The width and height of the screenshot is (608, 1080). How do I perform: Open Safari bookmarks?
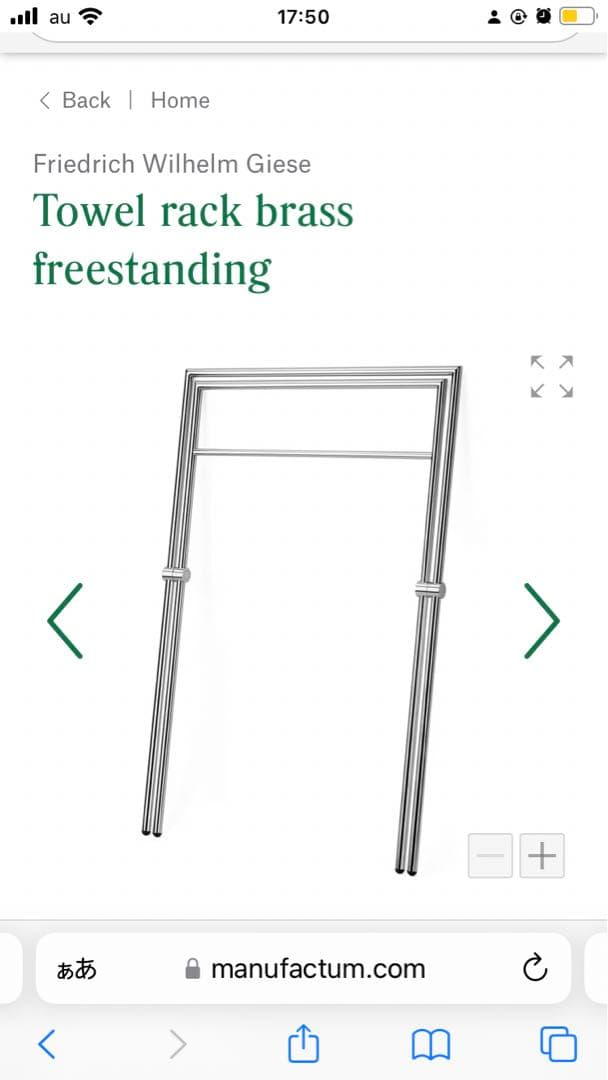tap(431, 1044)
